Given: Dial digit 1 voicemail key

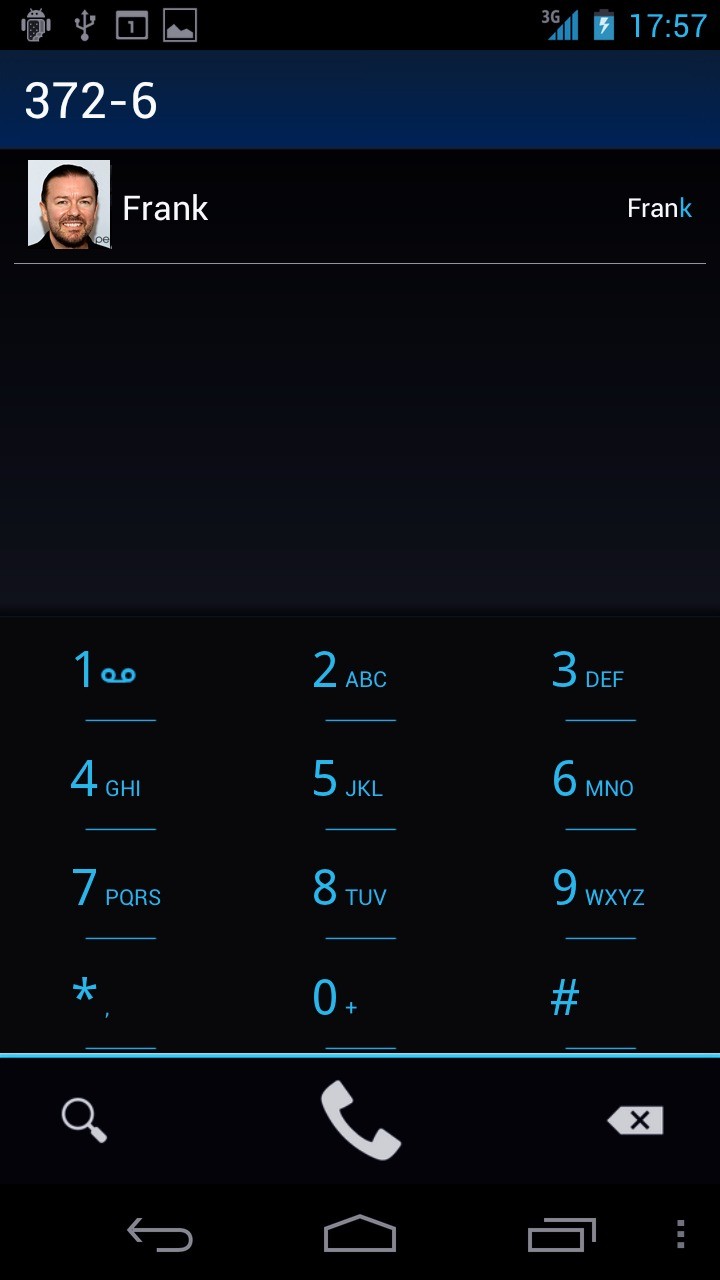Looking at the screenshot, I should [120, 671].
